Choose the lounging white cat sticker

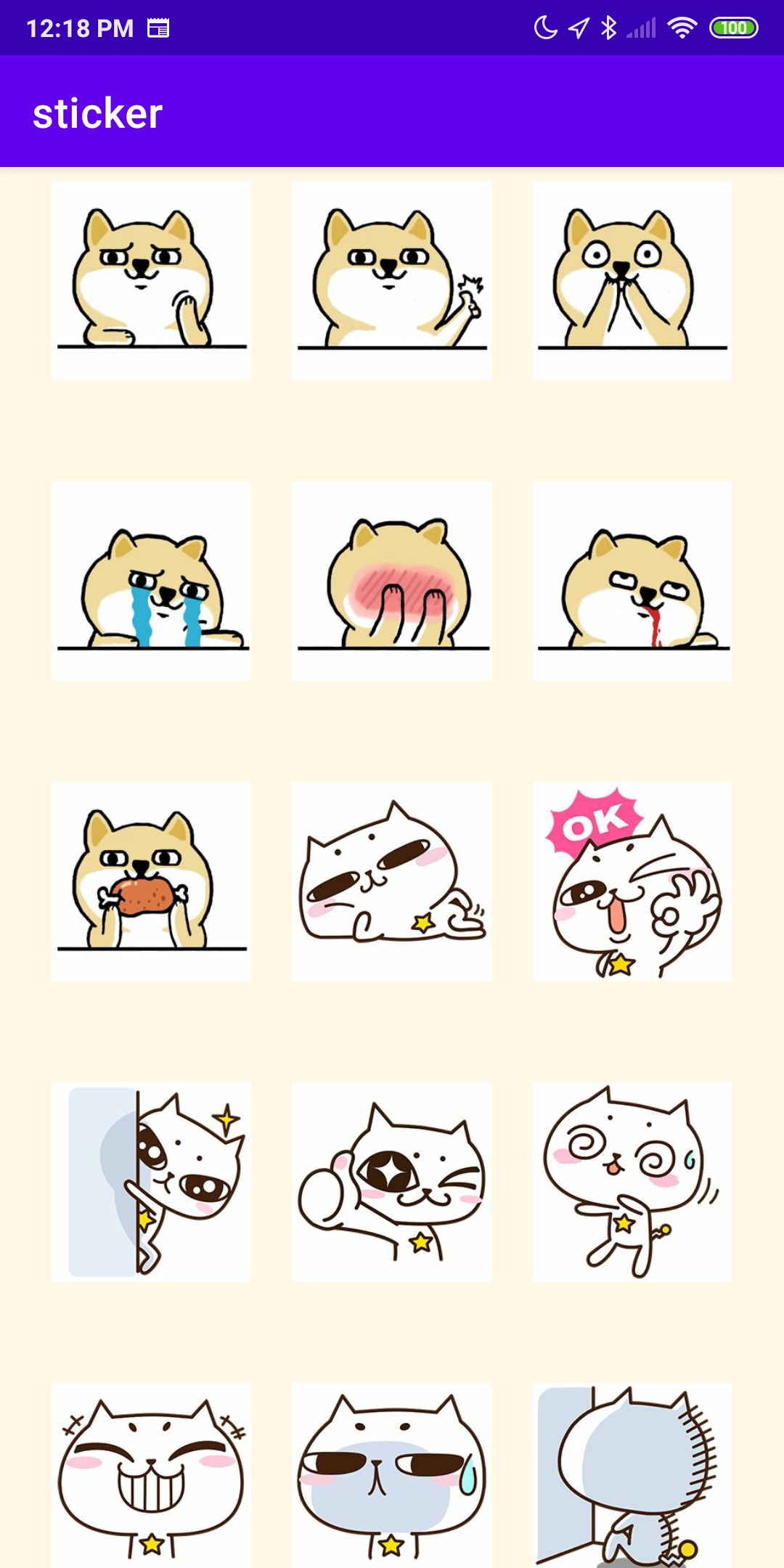tap(391, 882)
